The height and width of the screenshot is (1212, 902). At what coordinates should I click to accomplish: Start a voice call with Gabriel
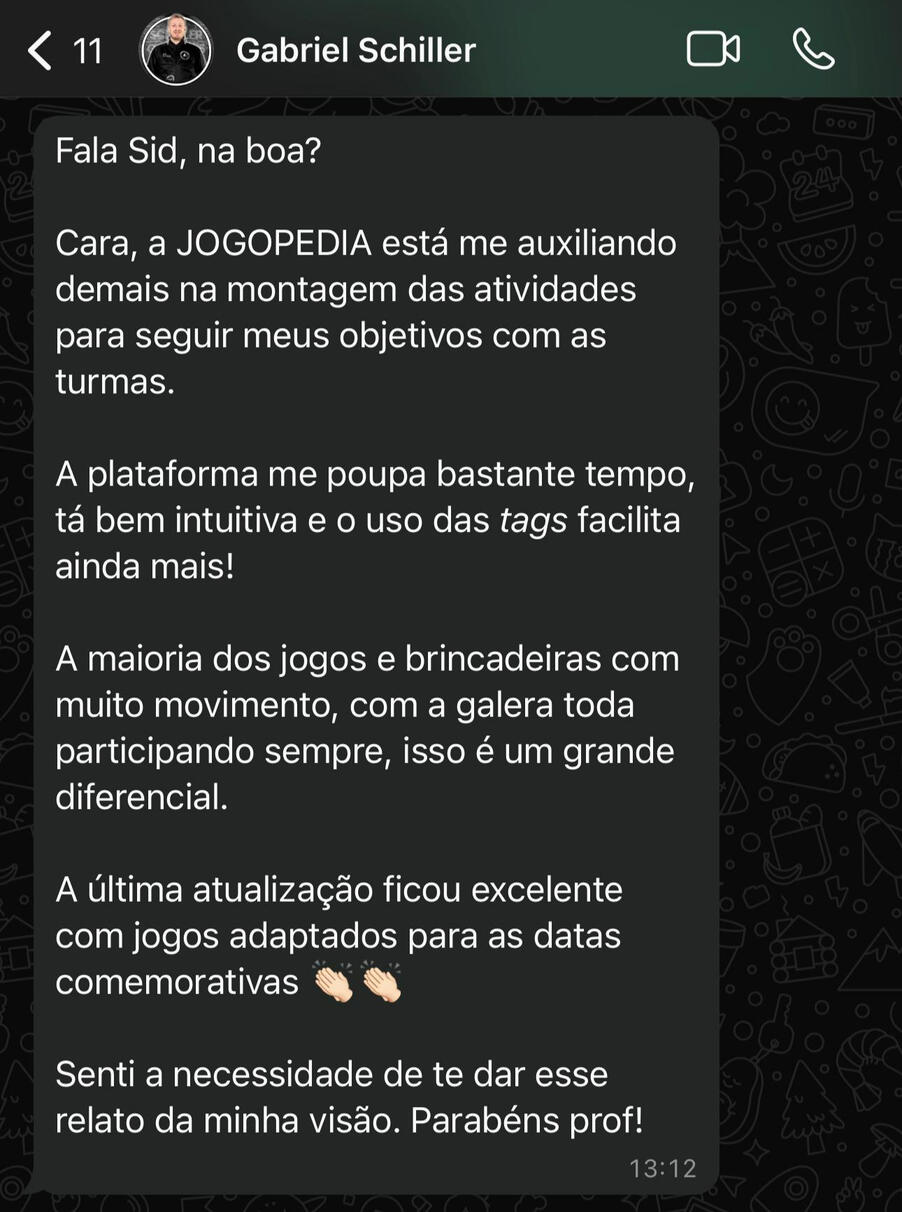(812, 49)
